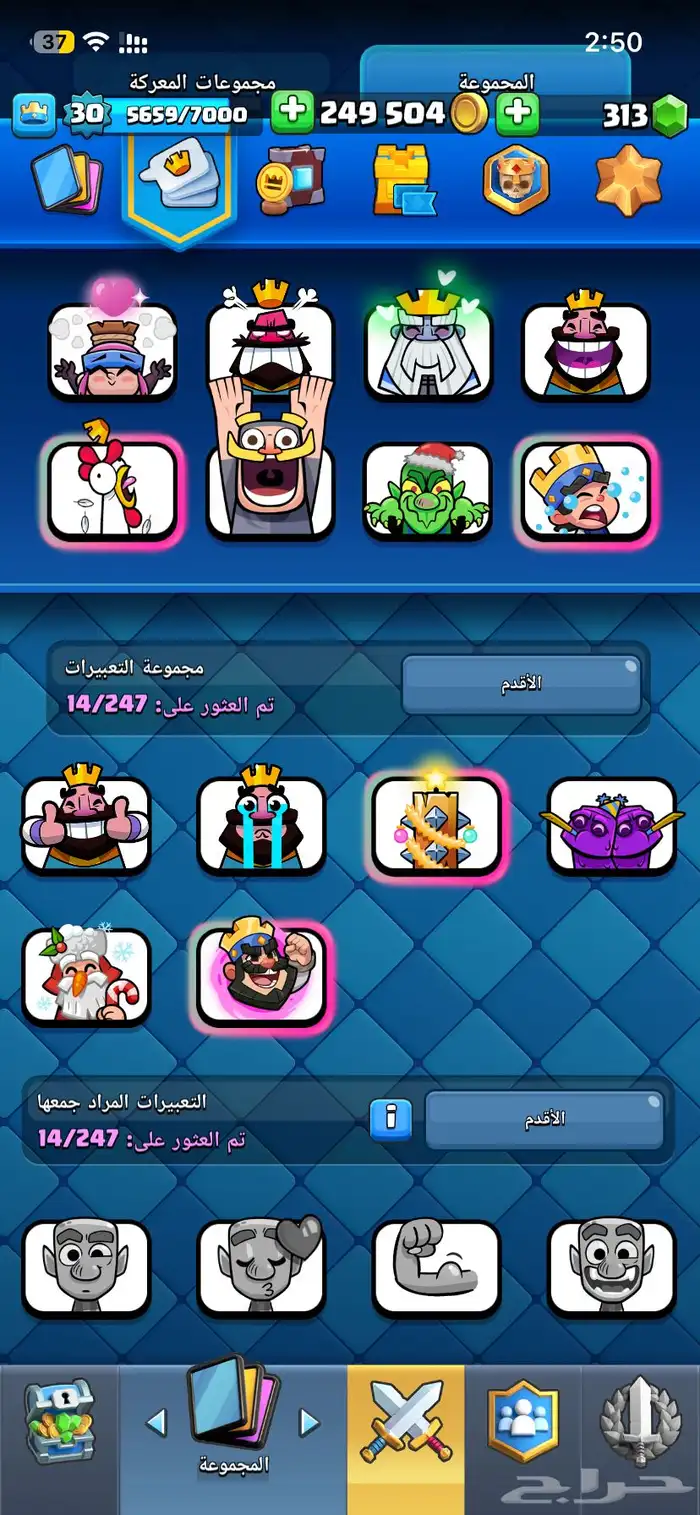Change the sort order of emotes to collect

point(543,1120)
